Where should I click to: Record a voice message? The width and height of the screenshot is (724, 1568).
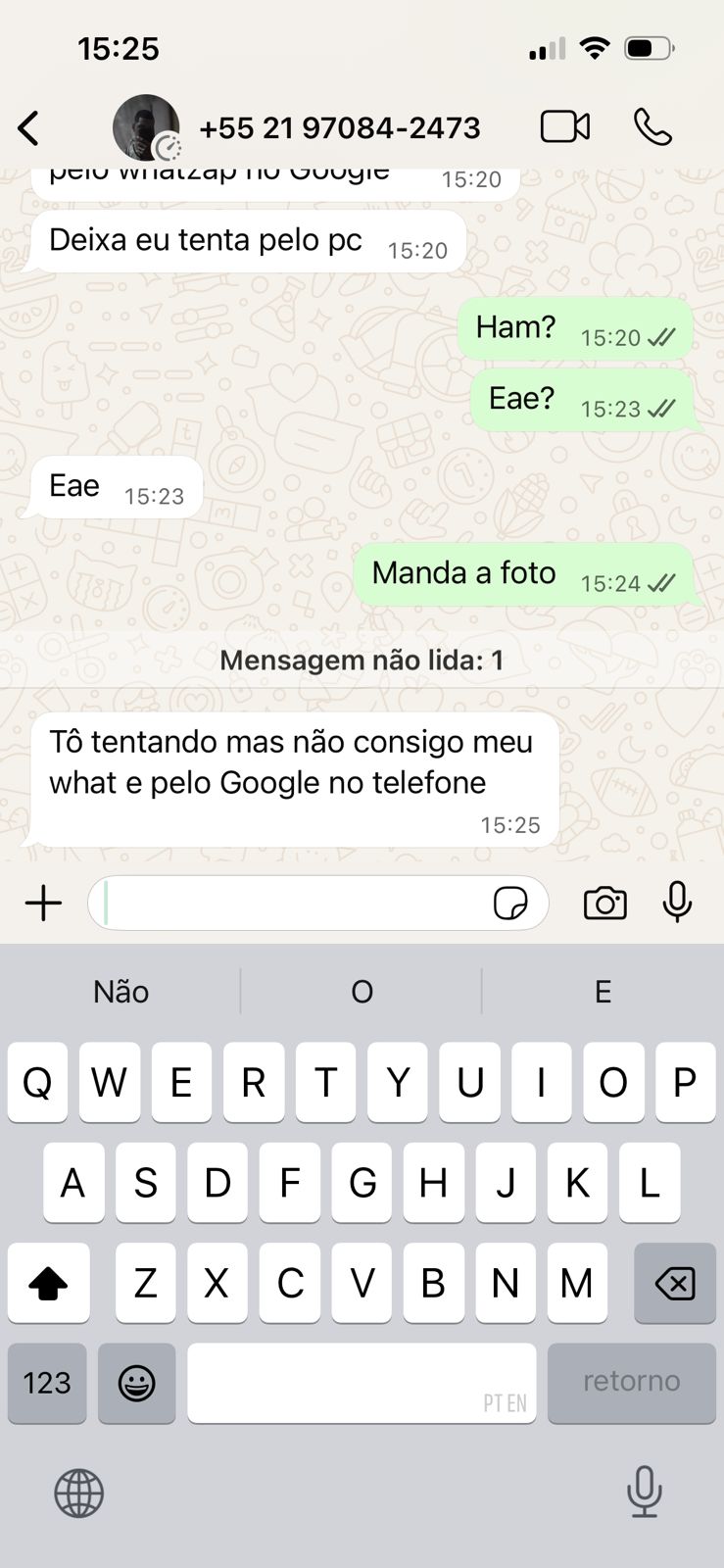click(677, 903)
